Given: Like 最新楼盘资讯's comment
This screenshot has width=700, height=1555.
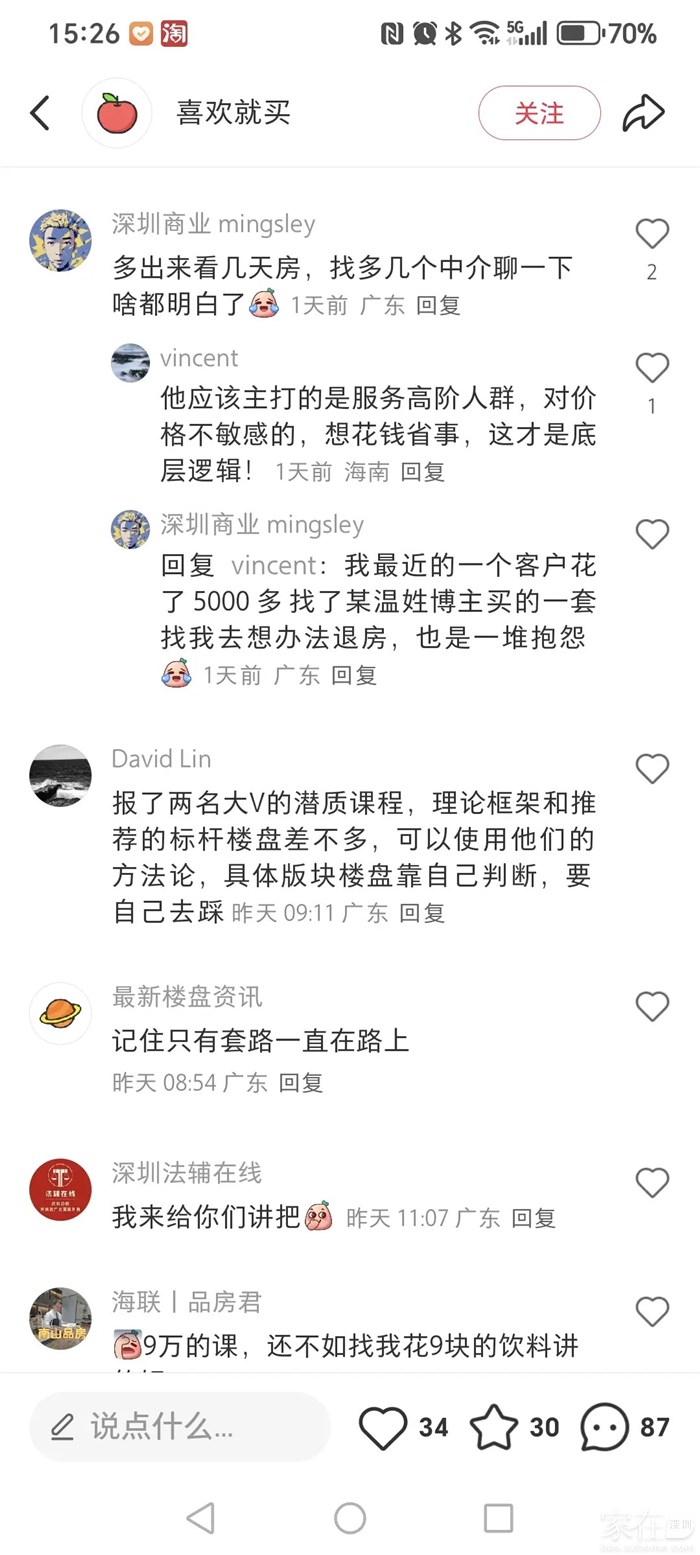Looking at the screenshot, I should click(652, 1007).
